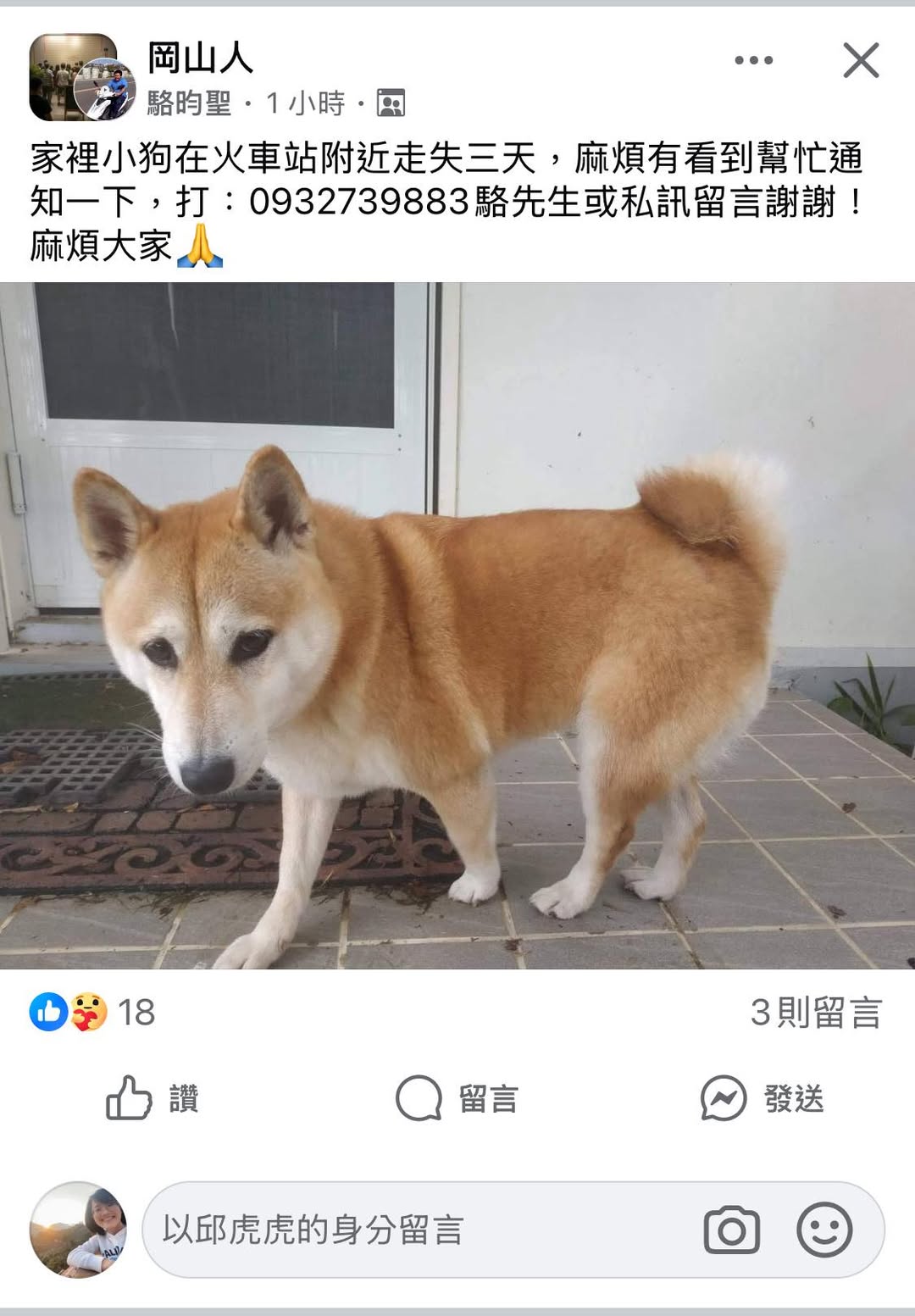
Task: Attach a photo using camera icon
Action: coord(731,1230)
